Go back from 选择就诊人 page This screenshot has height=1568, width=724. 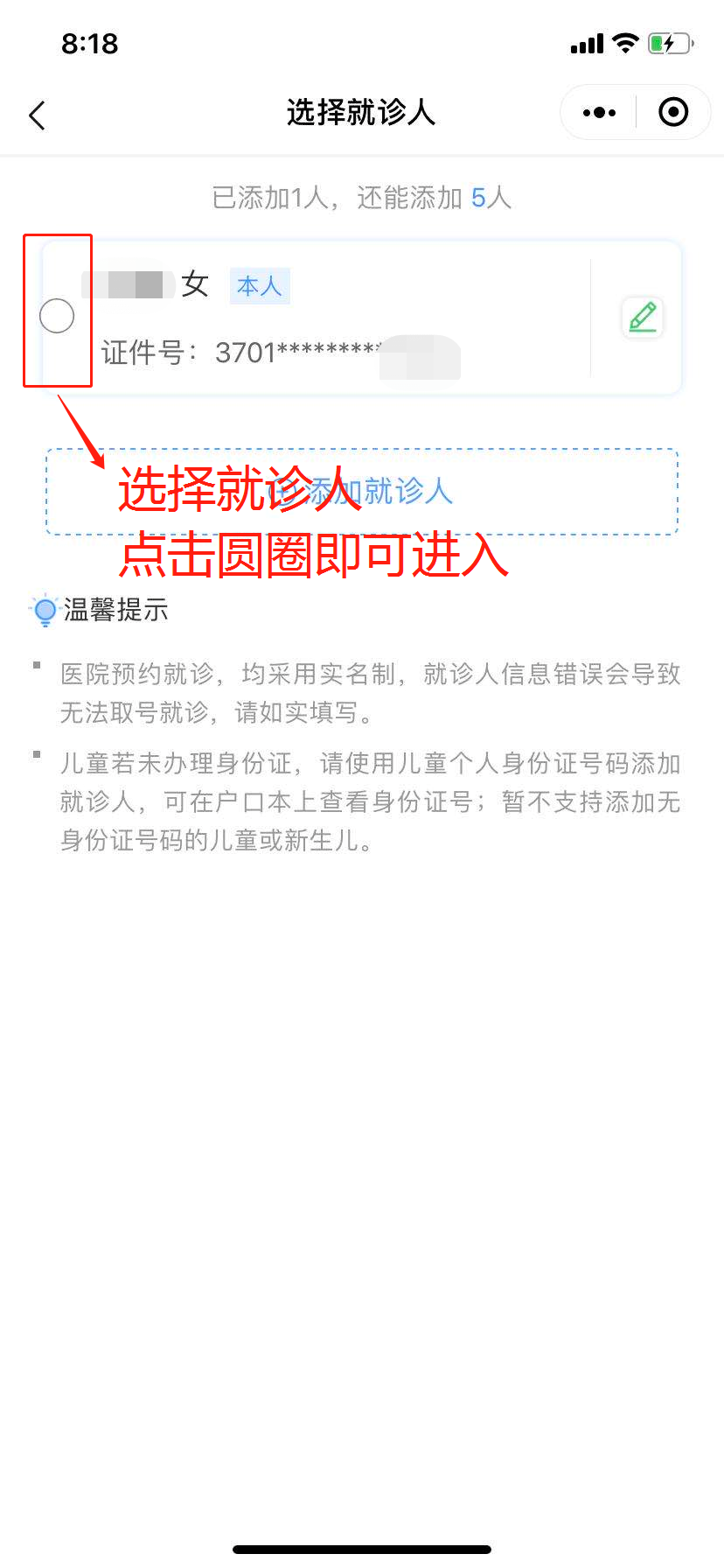pyautogui.click(x=37, y=115)
